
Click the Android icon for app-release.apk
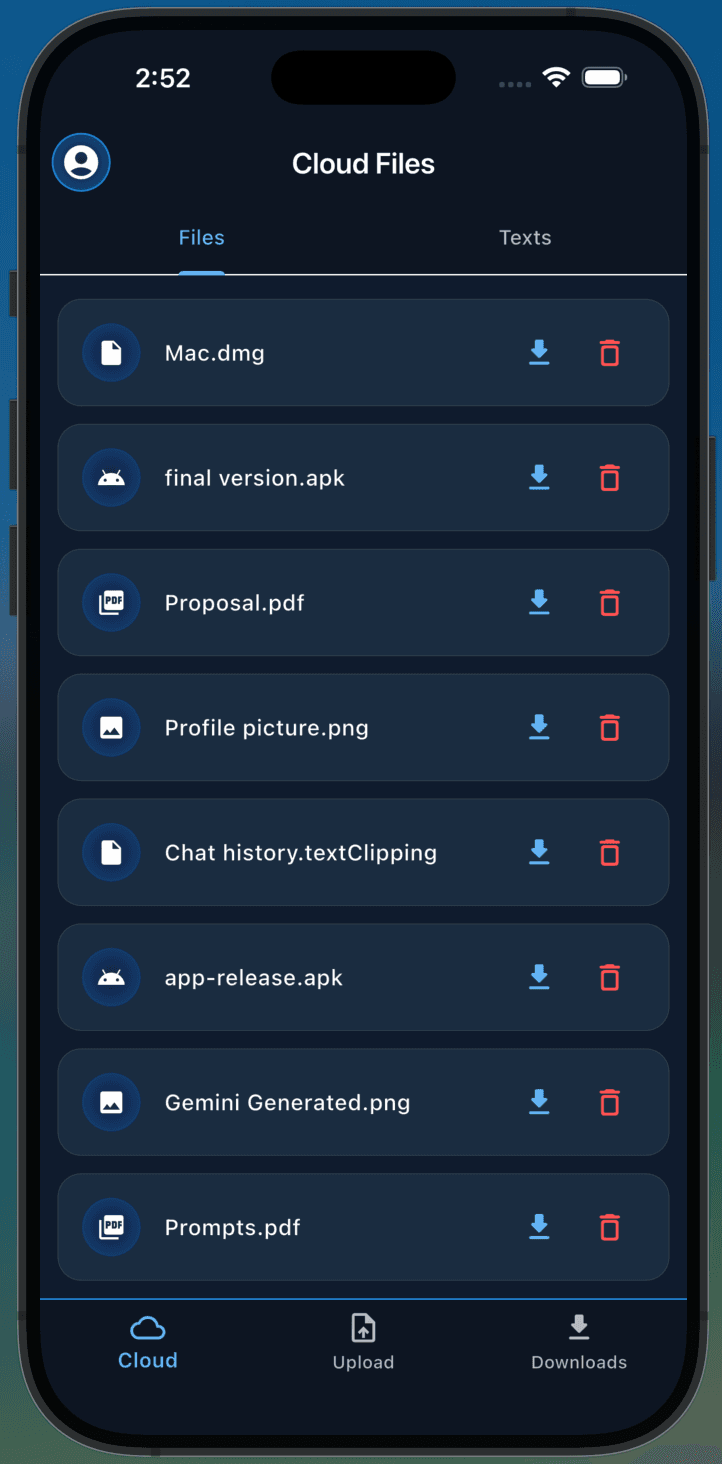click(x=111, y=977)
